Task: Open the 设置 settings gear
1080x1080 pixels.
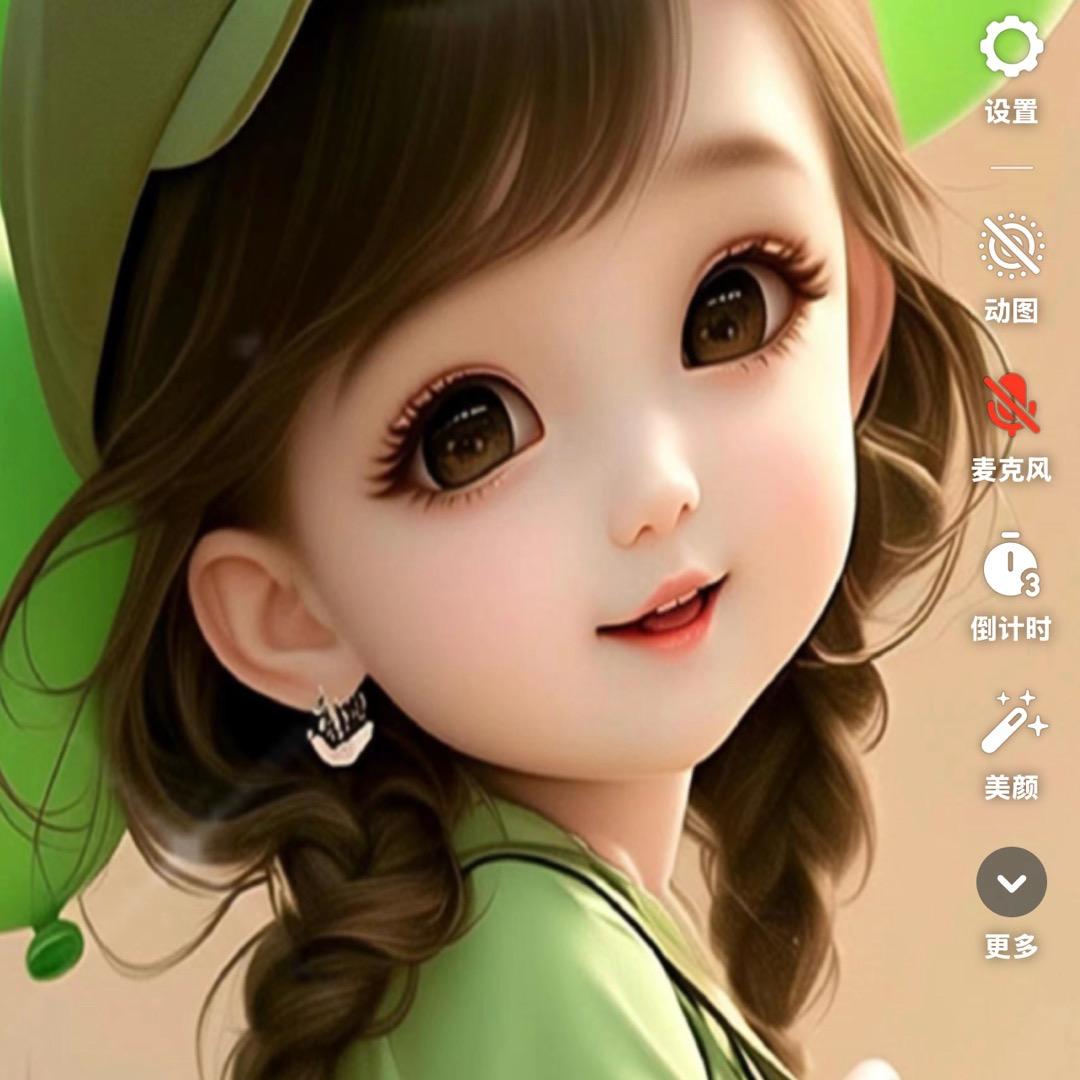Action: 1011,48
